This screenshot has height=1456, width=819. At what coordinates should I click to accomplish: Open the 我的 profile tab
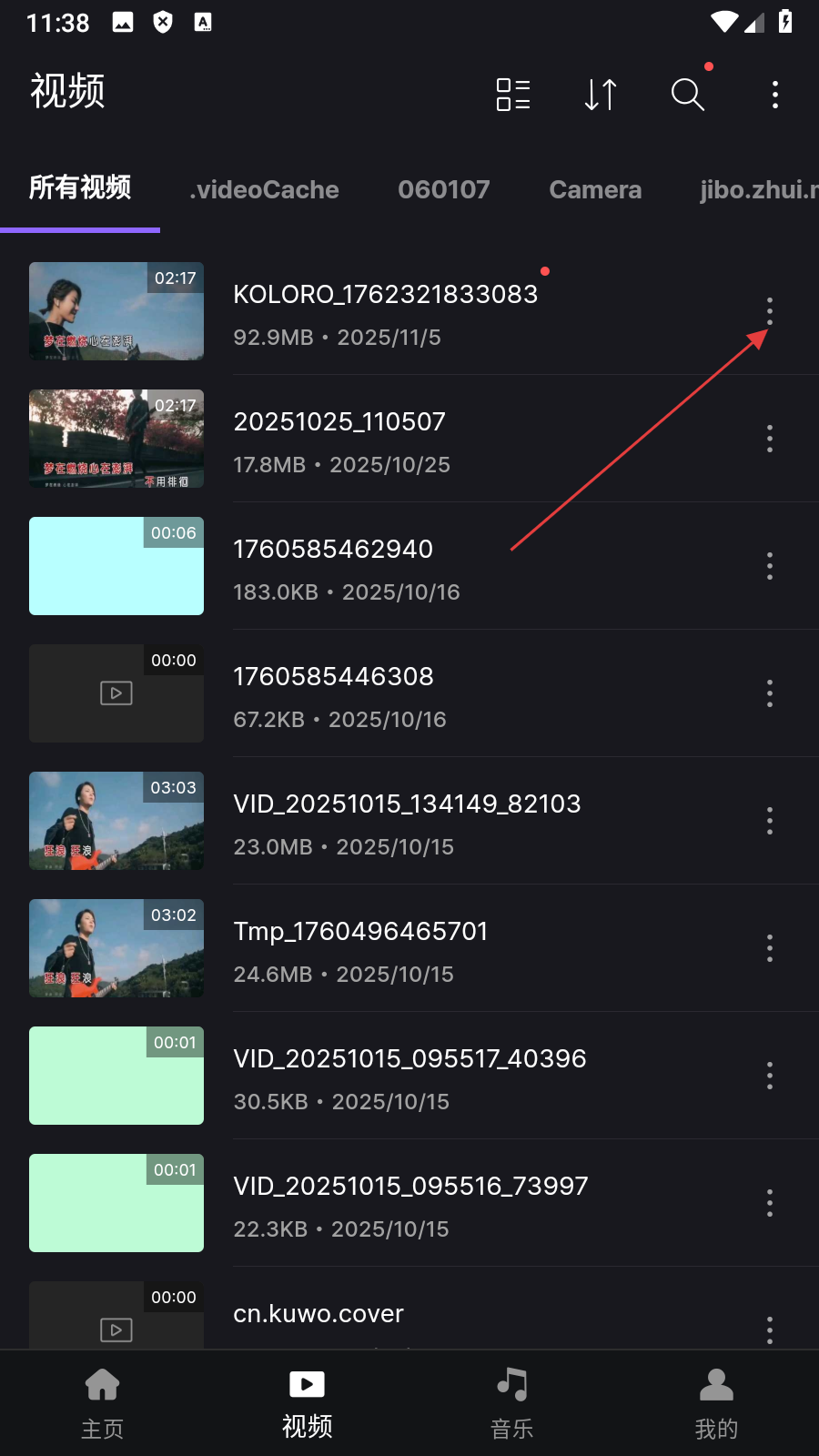(716, 1402)
